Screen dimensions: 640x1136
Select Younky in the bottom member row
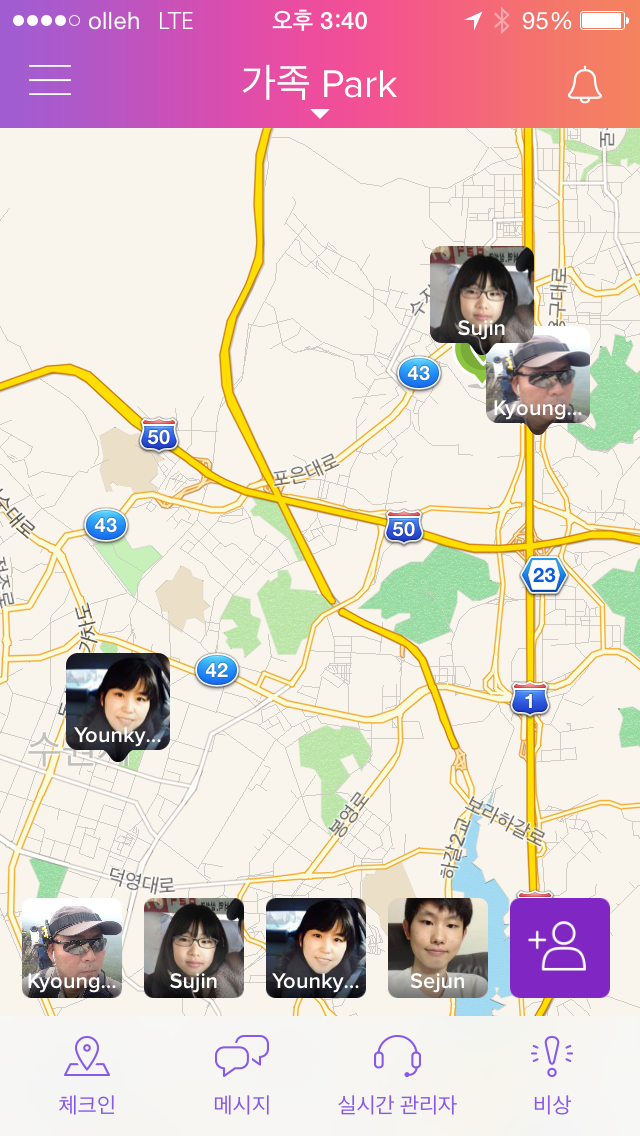(x=316, y=948)
